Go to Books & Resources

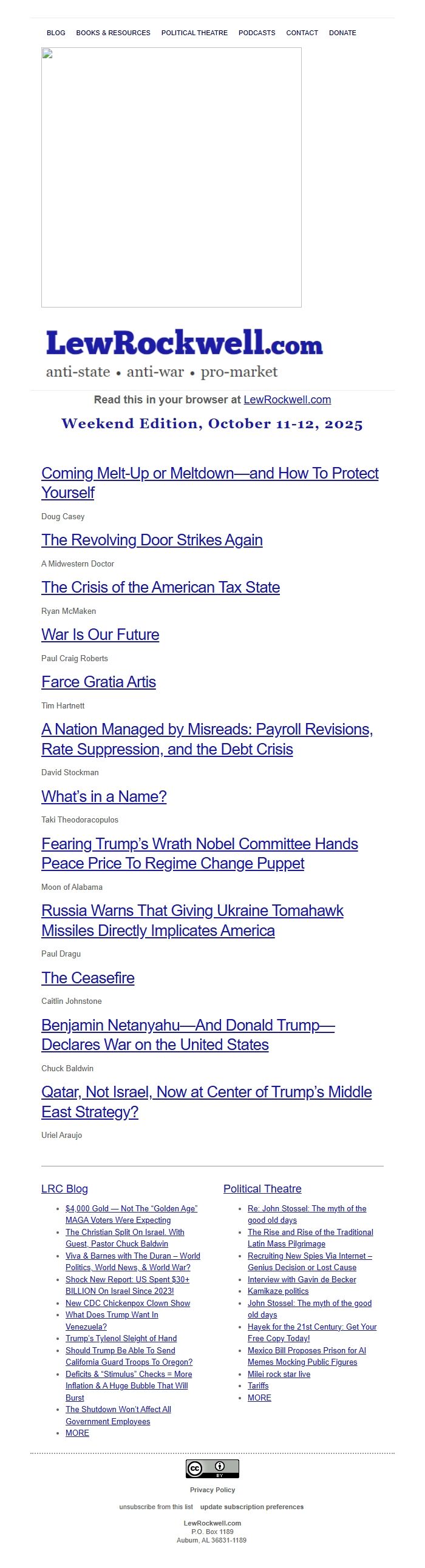113,33
